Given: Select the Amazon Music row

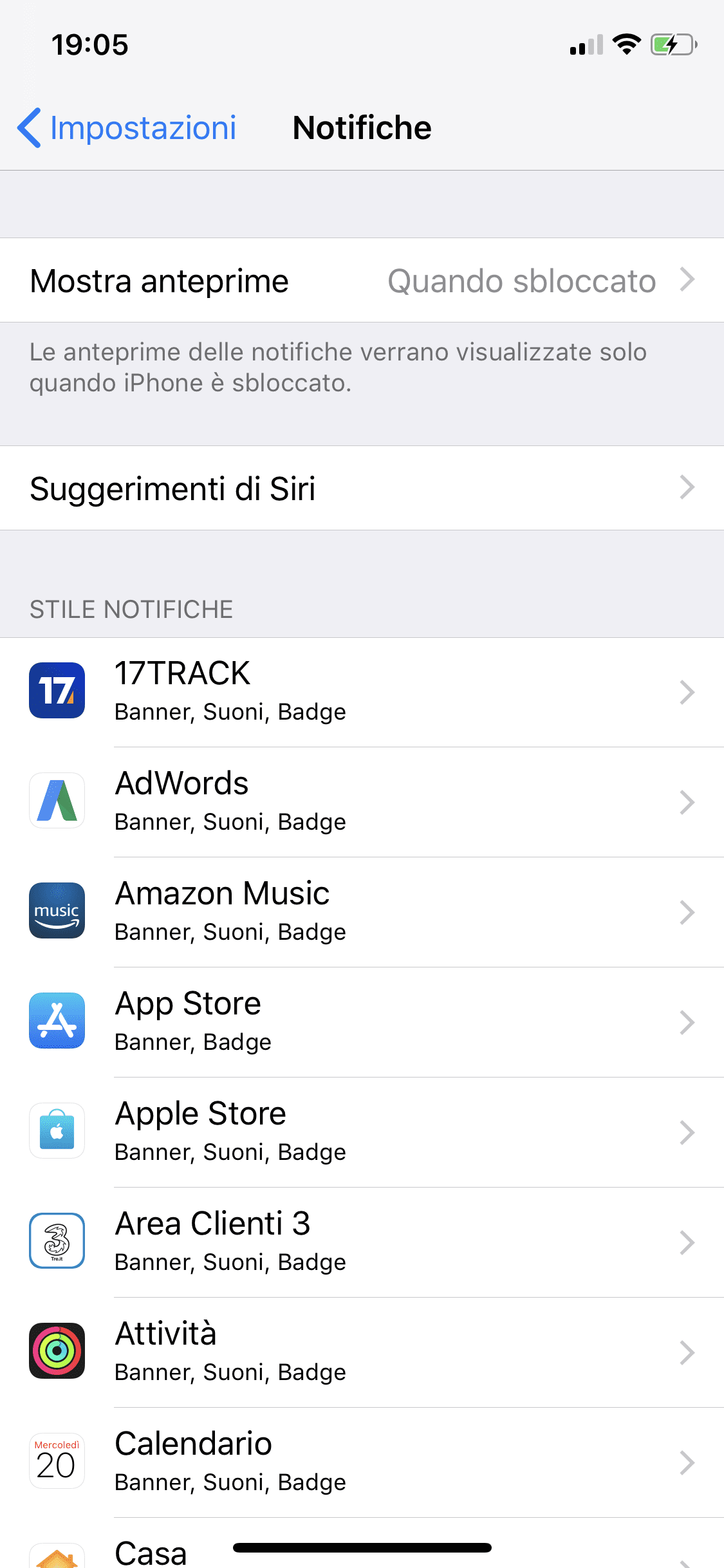Looking at the screenshot, I should (x=362, y=912).
